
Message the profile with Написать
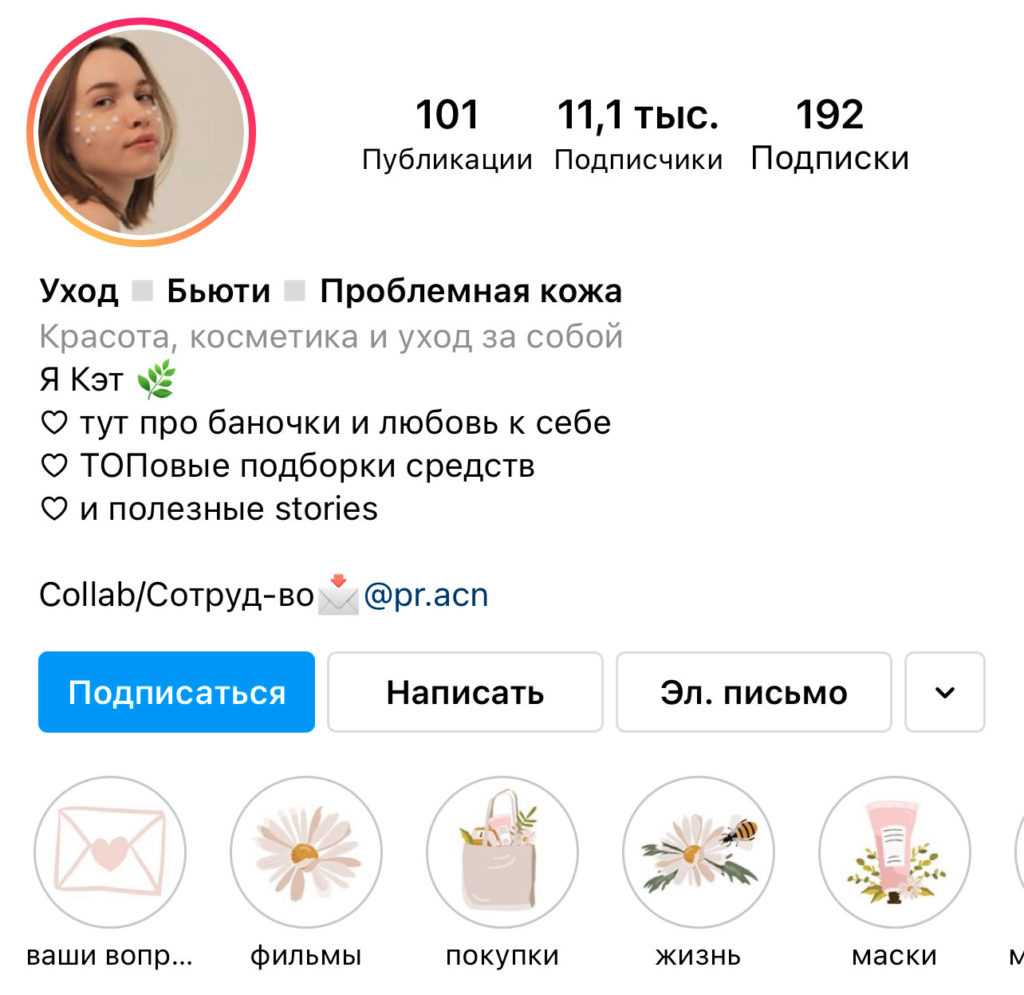(465, 692)
